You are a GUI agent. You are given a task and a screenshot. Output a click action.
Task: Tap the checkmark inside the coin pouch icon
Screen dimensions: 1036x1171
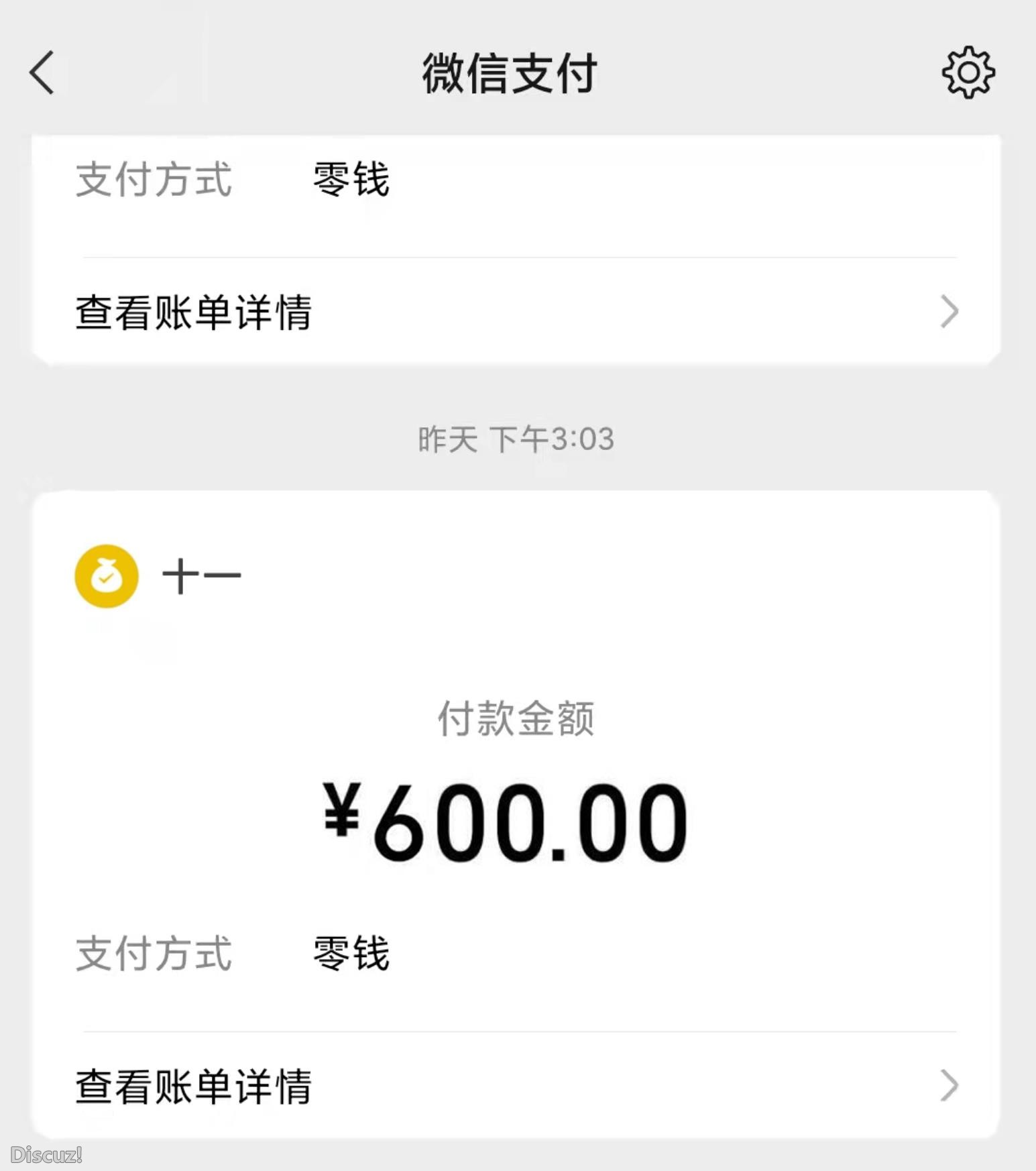tap(105, 575)
